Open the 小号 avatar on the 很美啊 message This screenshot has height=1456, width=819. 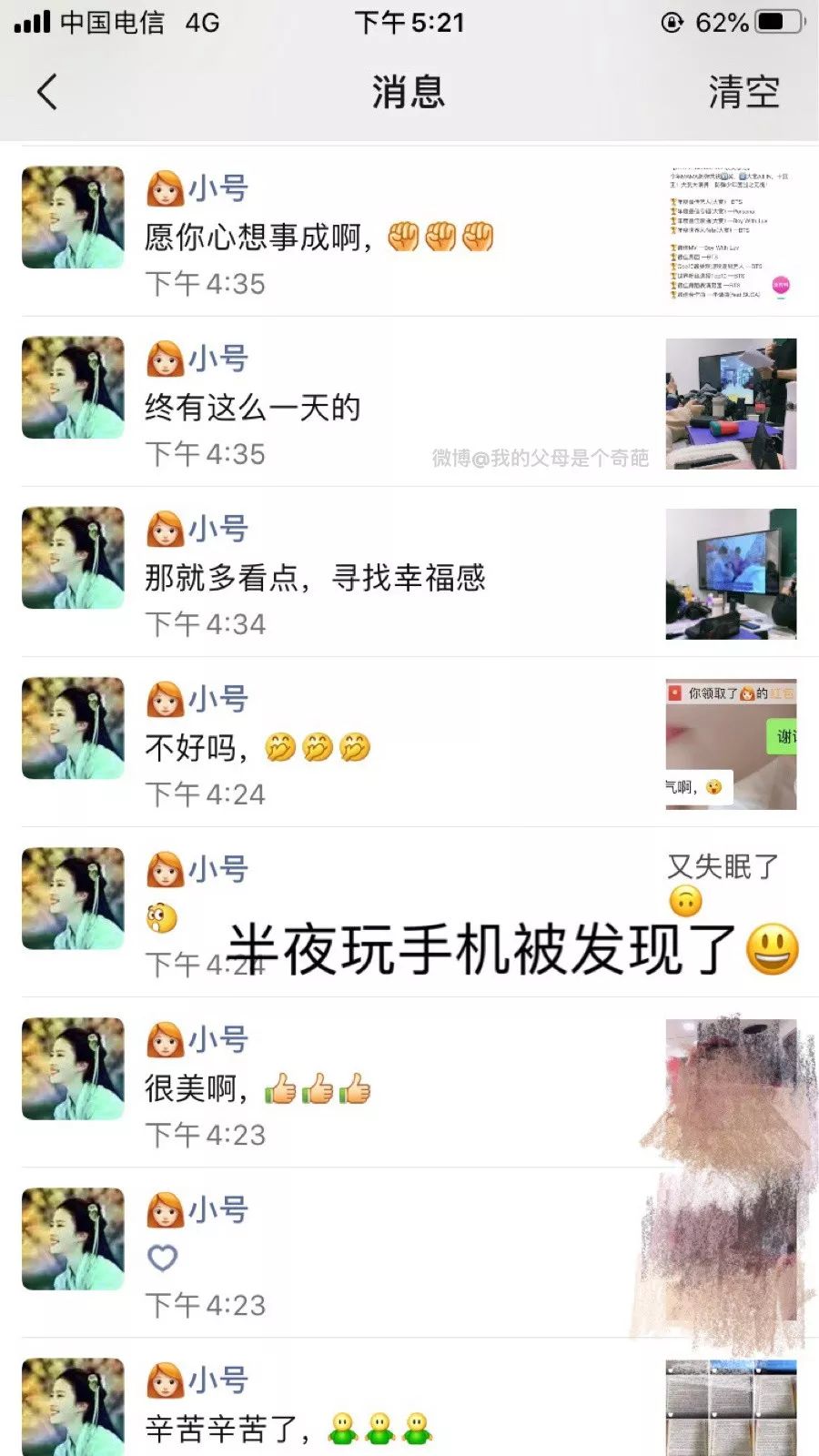(x=71, y=1069)
